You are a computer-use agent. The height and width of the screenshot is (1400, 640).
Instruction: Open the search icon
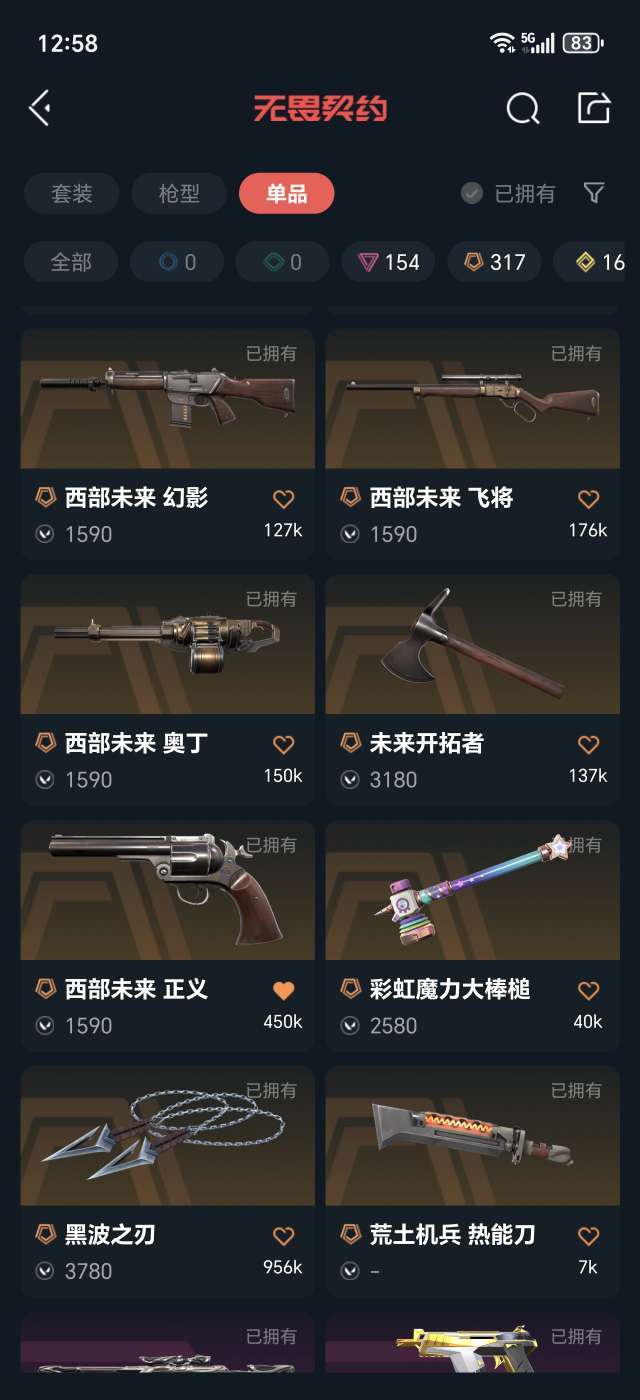tap(523, 108)
